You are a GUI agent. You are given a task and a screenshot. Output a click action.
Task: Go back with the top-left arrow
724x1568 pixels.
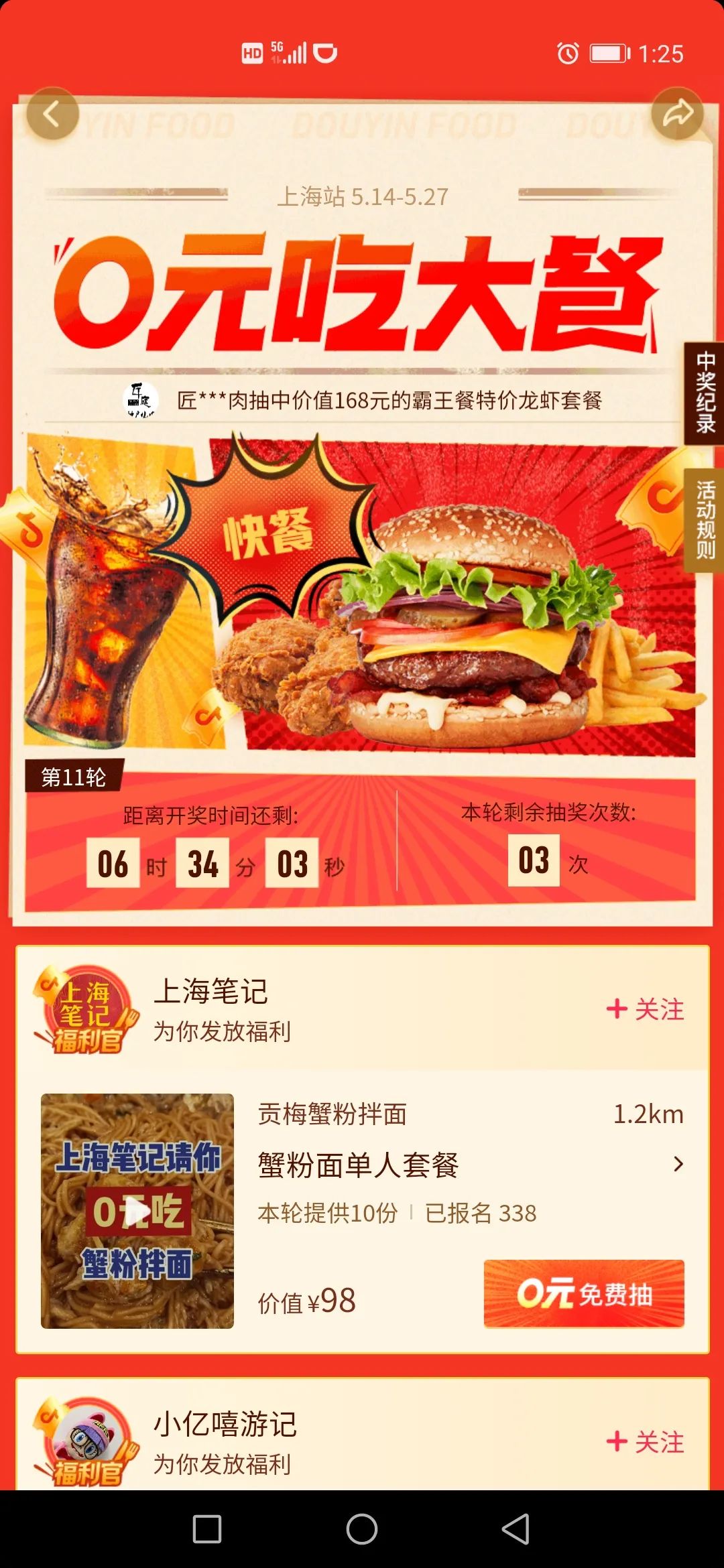pos(52,114)
